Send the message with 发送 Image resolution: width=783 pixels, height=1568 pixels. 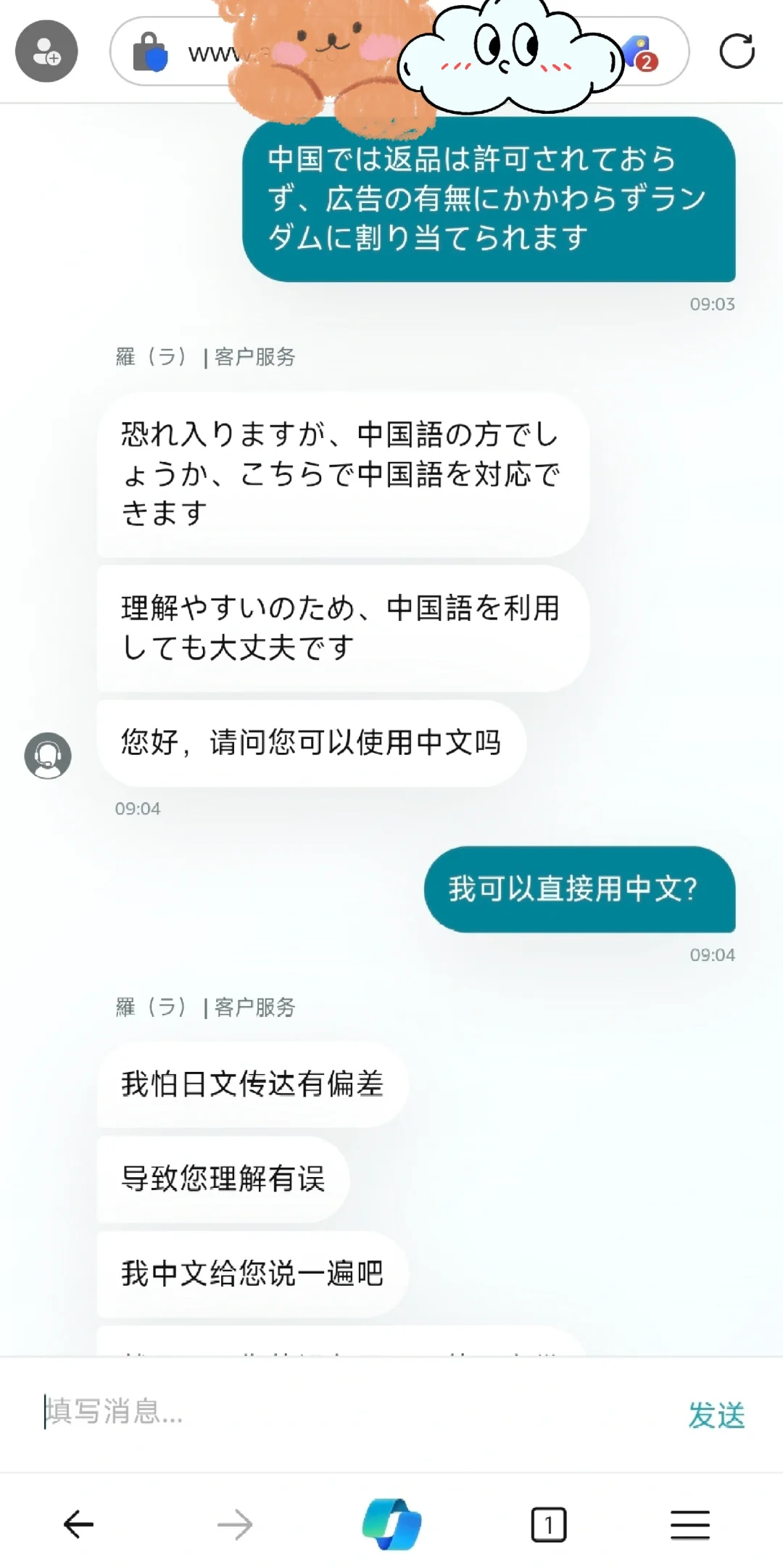click(x=716, y=1414)
